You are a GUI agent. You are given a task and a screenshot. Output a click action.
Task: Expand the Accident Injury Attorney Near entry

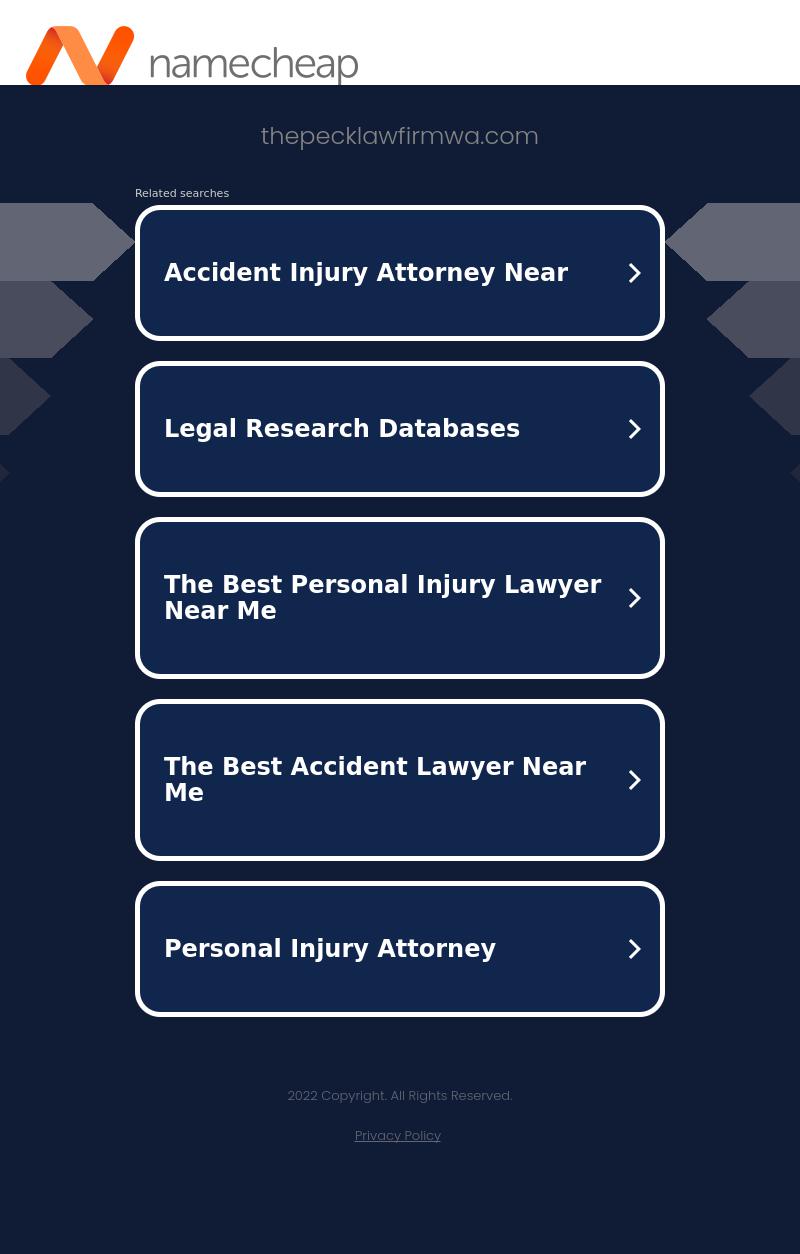point(400,272)
